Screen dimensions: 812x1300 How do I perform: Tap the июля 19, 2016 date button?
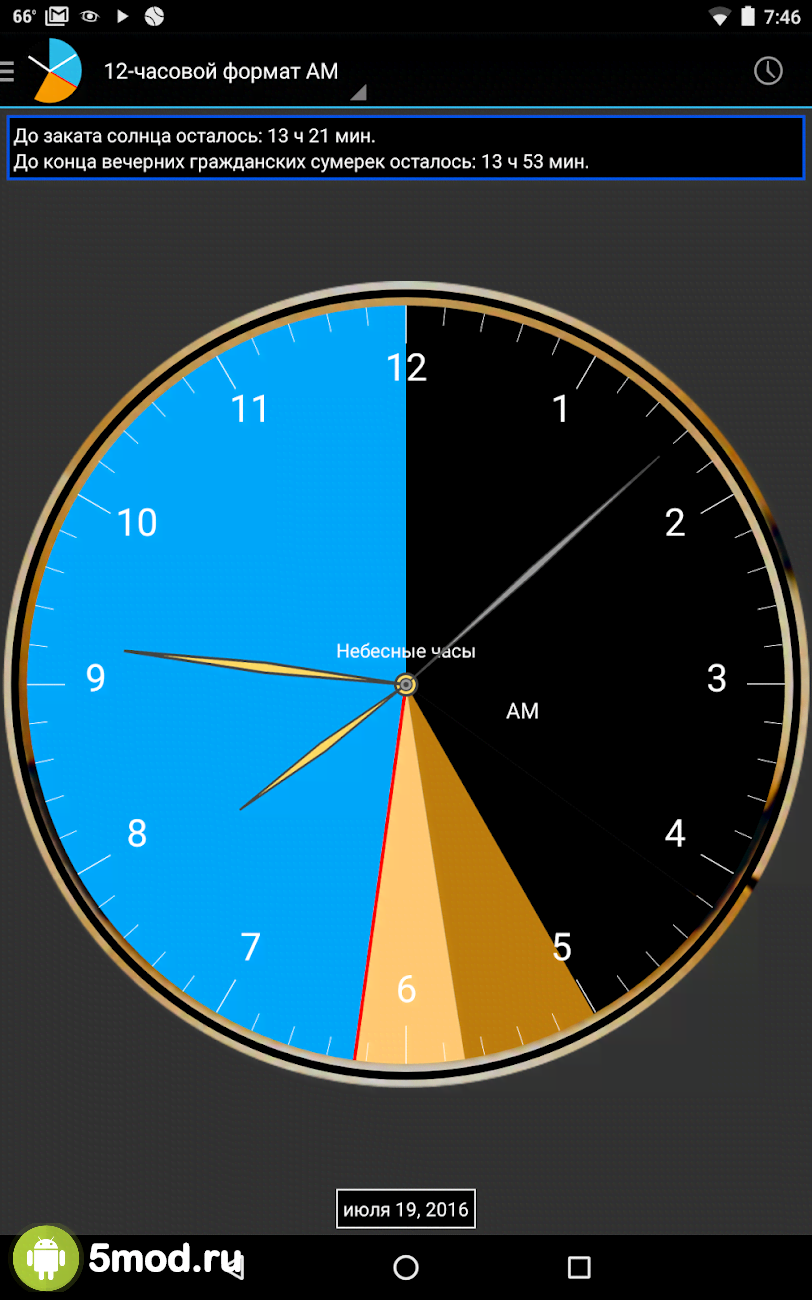click(x=405, y=1209)
